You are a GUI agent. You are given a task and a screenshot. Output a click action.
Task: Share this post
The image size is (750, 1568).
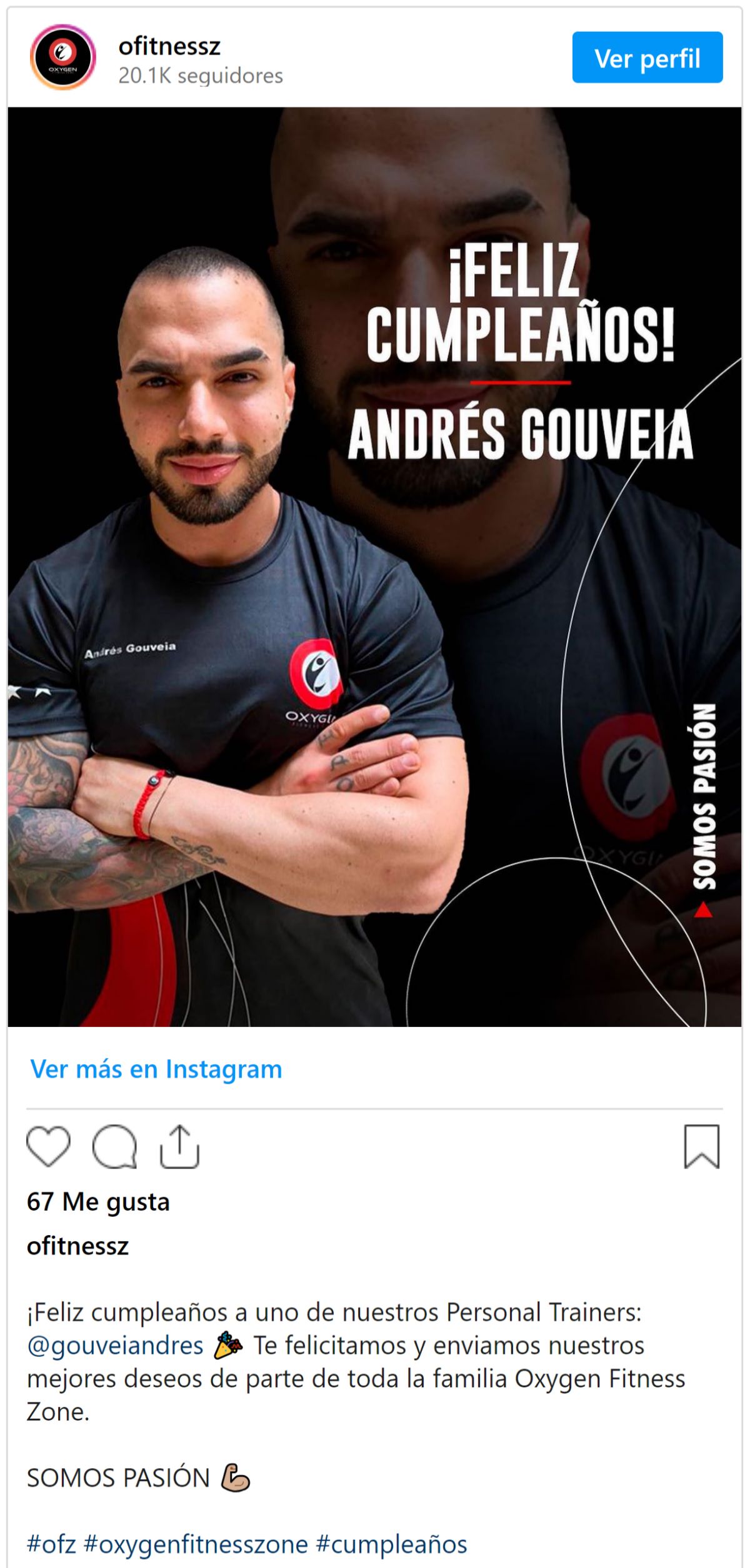(x=179, y=1146)
